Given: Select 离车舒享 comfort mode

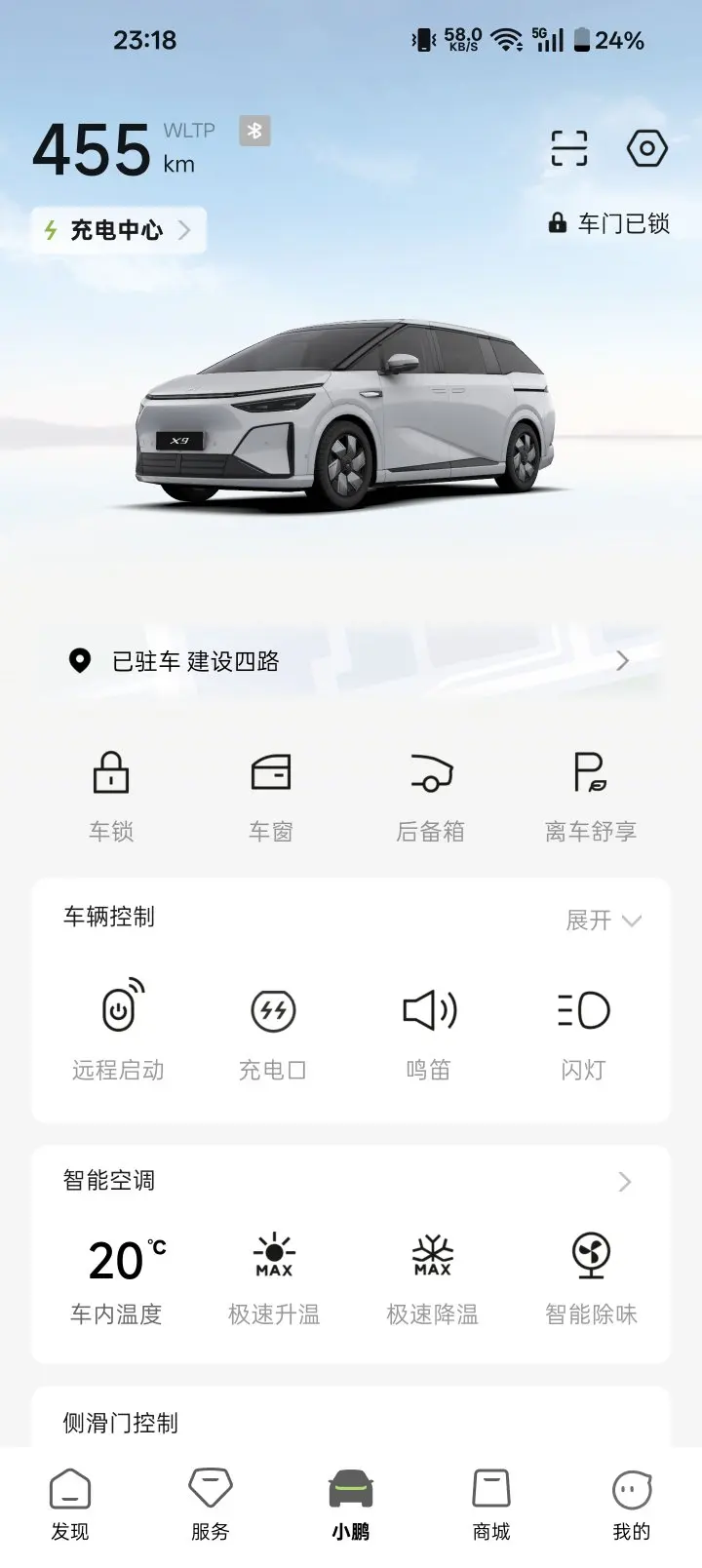Looking at the screenshot, I should 590,794.
